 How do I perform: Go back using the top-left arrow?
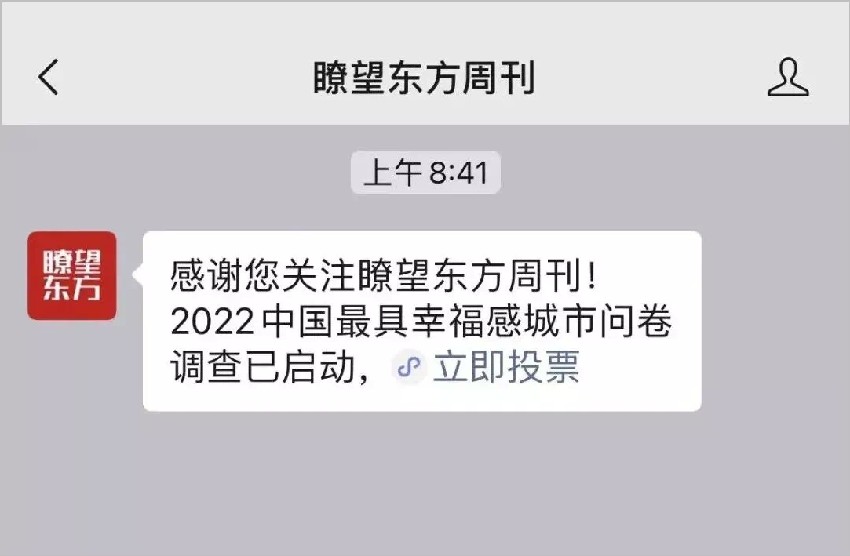[x=48, y=77]
